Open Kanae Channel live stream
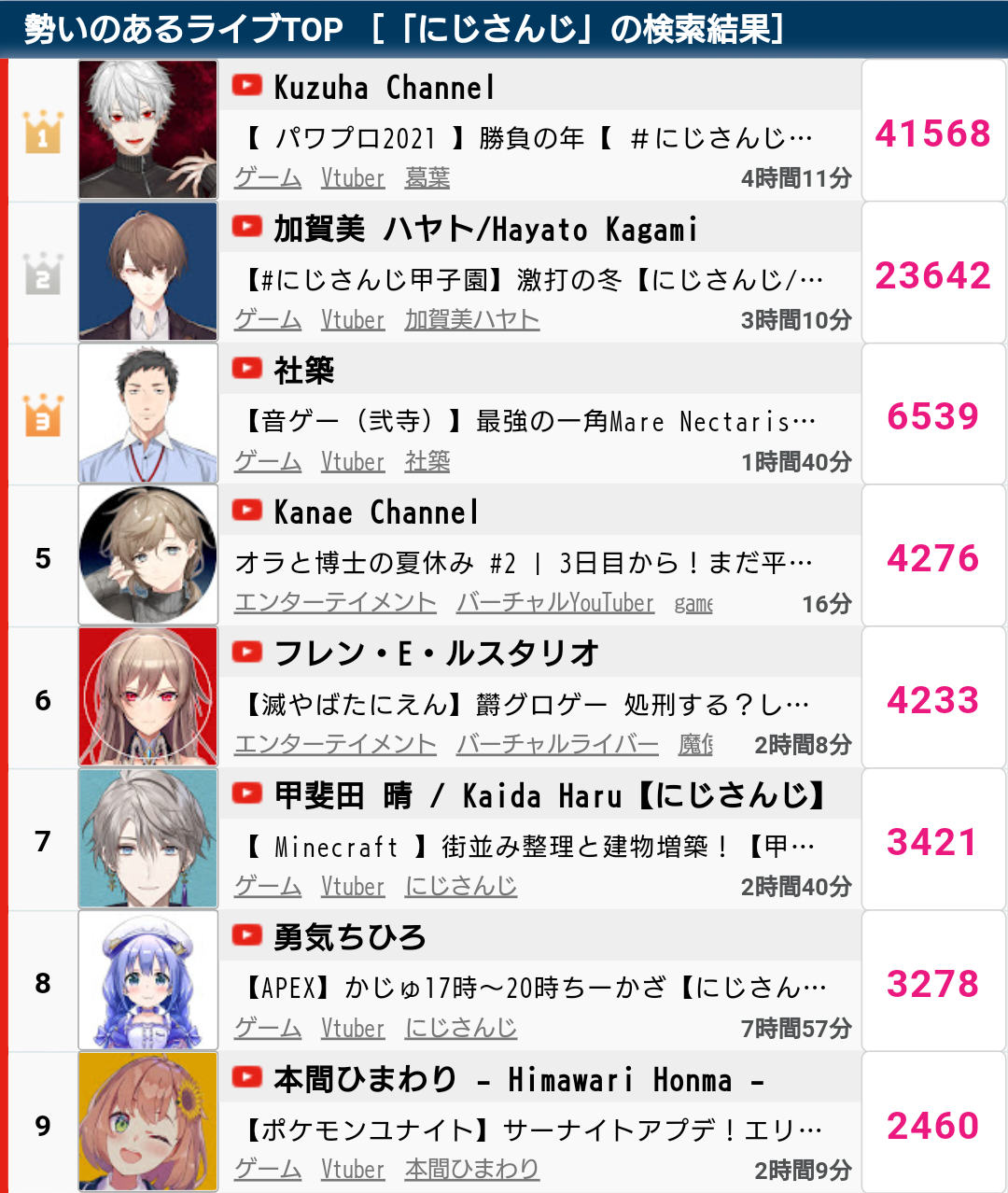The width and height of the screenshot is (1008, 1193). [x=523, y=563]
